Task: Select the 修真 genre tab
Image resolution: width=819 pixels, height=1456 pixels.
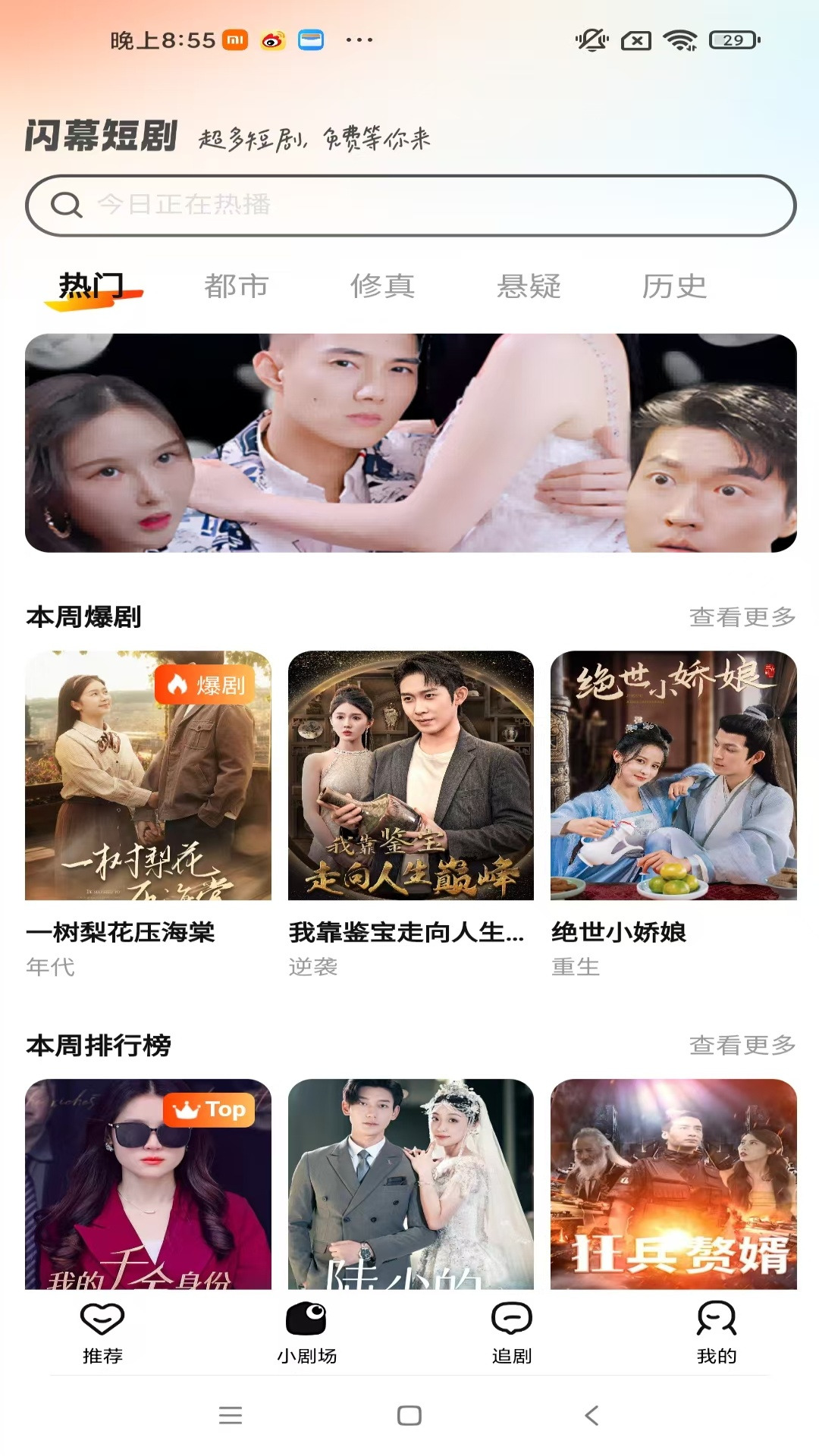Action: click(x=383, y=287)
